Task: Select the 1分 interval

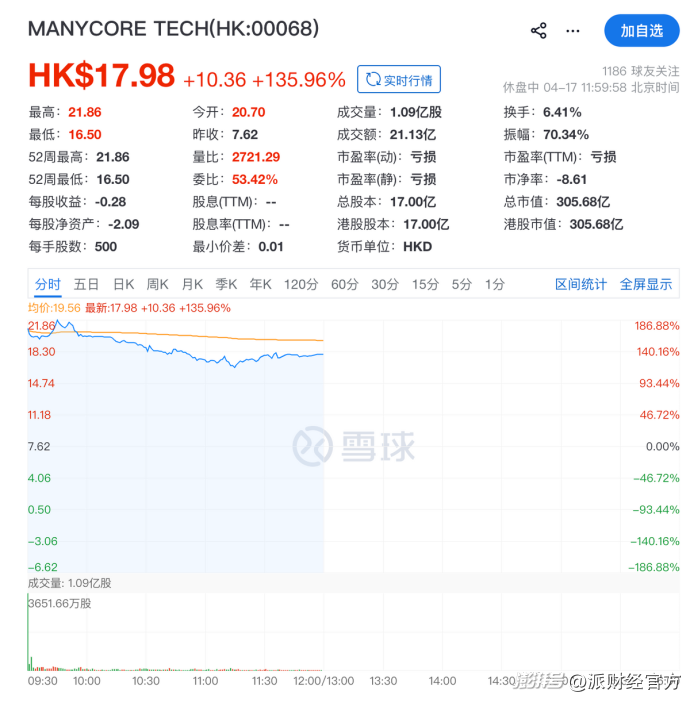Action: tap(494, 284)
